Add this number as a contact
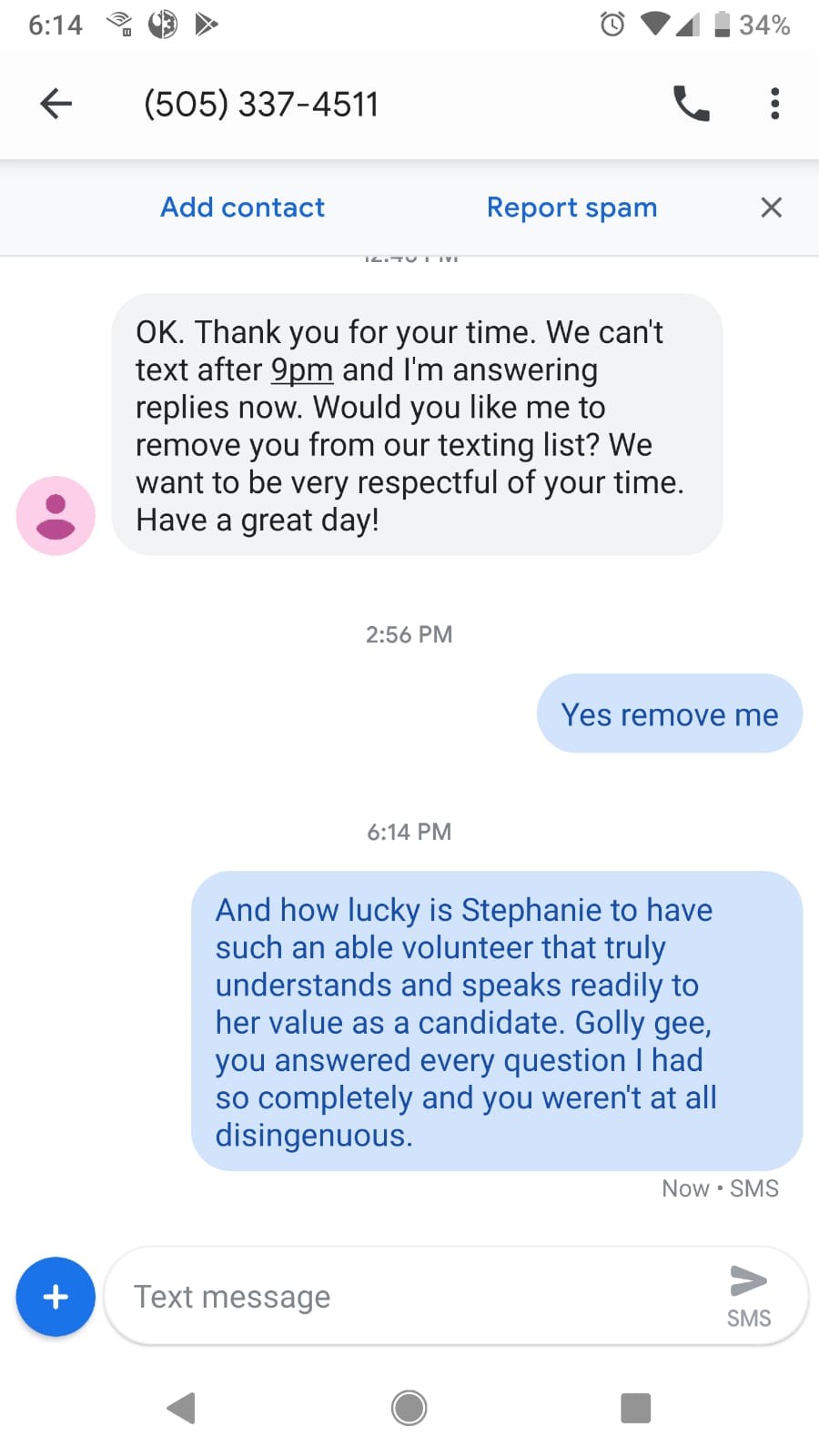This screenshot has width=819, height=1456. pos(242,207)
